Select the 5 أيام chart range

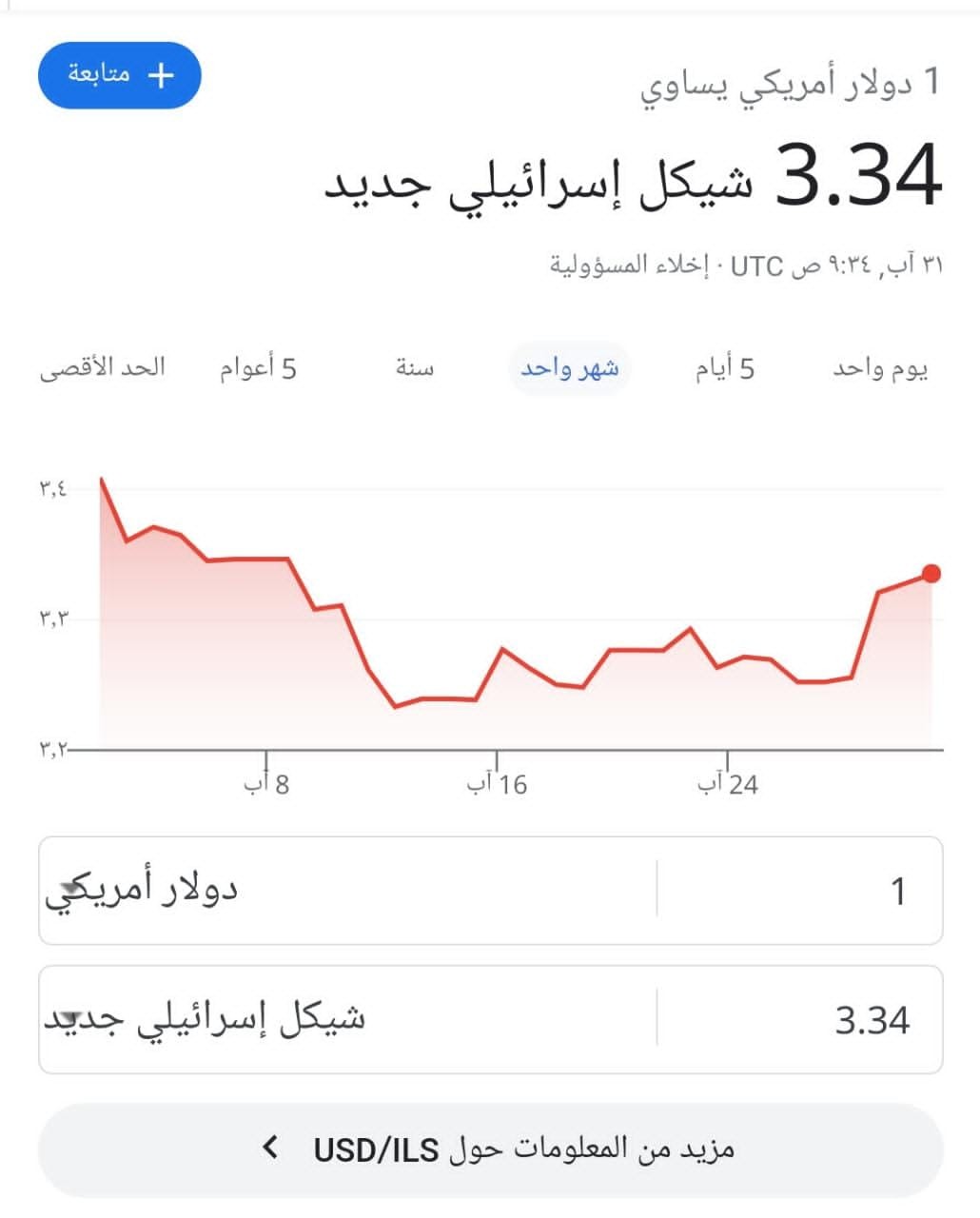[x=724, y=368]
